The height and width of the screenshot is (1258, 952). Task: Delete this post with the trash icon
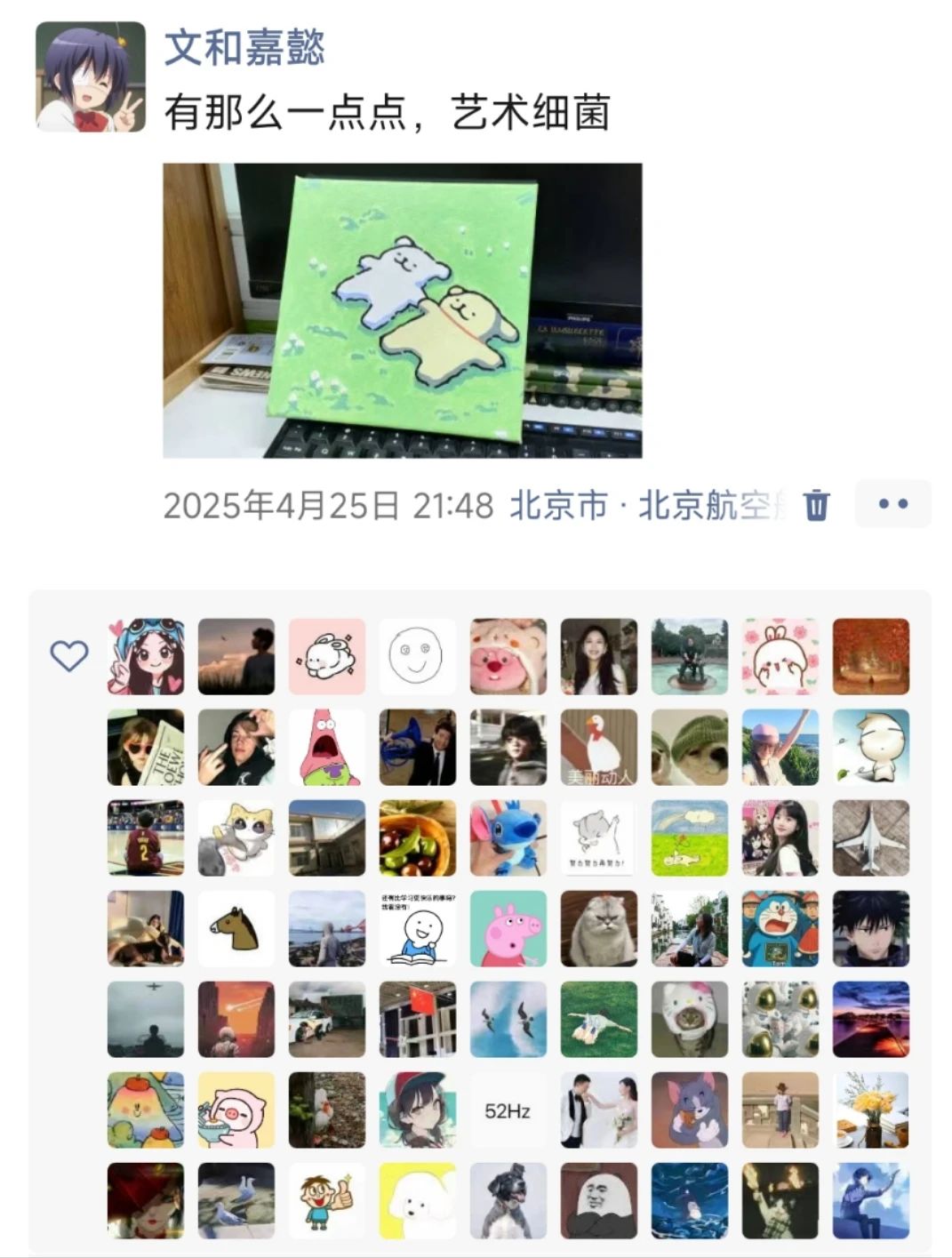(x=816, y=505)
